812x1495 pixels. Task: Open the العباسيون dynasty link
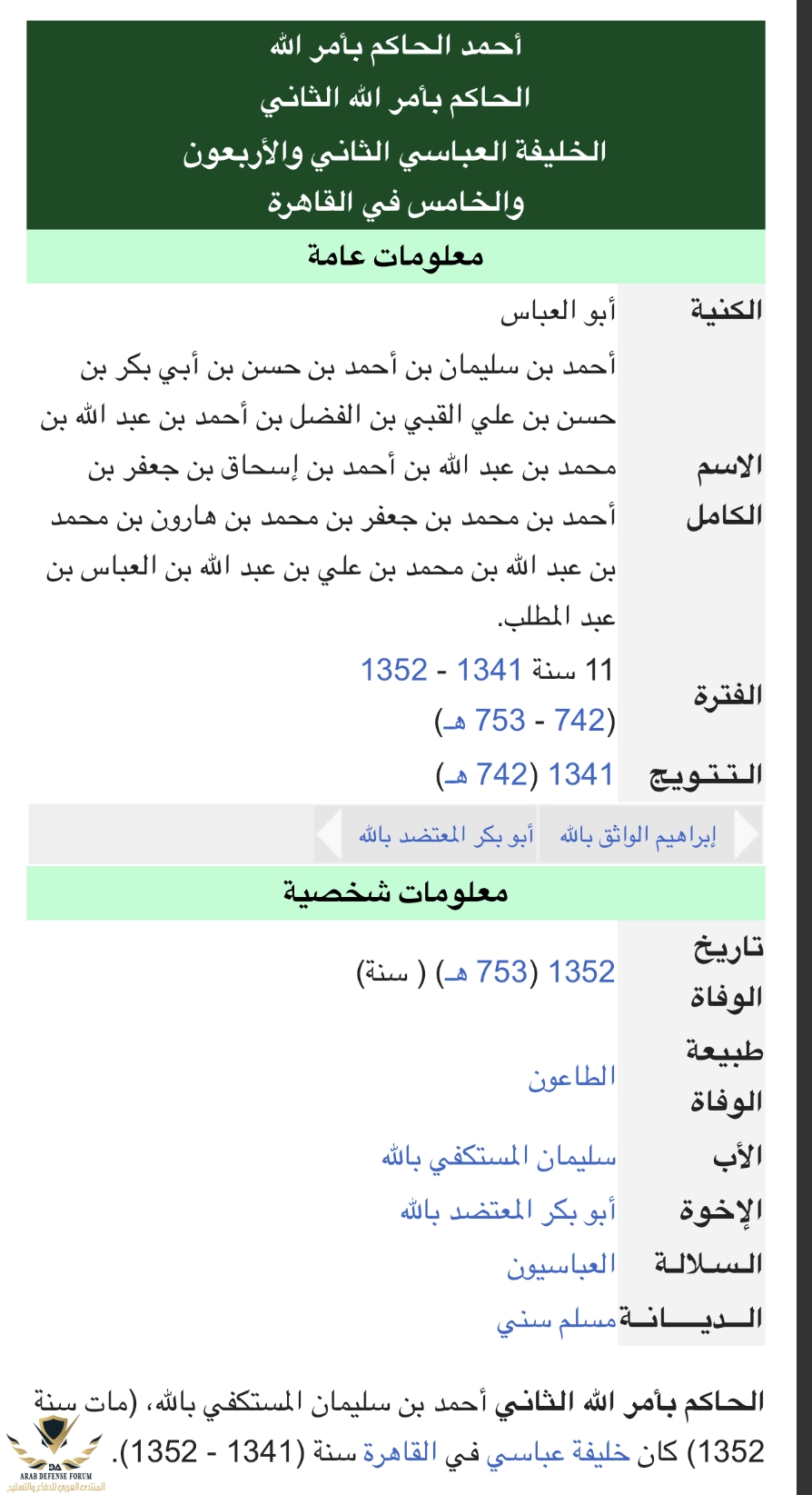point(561,1264)
